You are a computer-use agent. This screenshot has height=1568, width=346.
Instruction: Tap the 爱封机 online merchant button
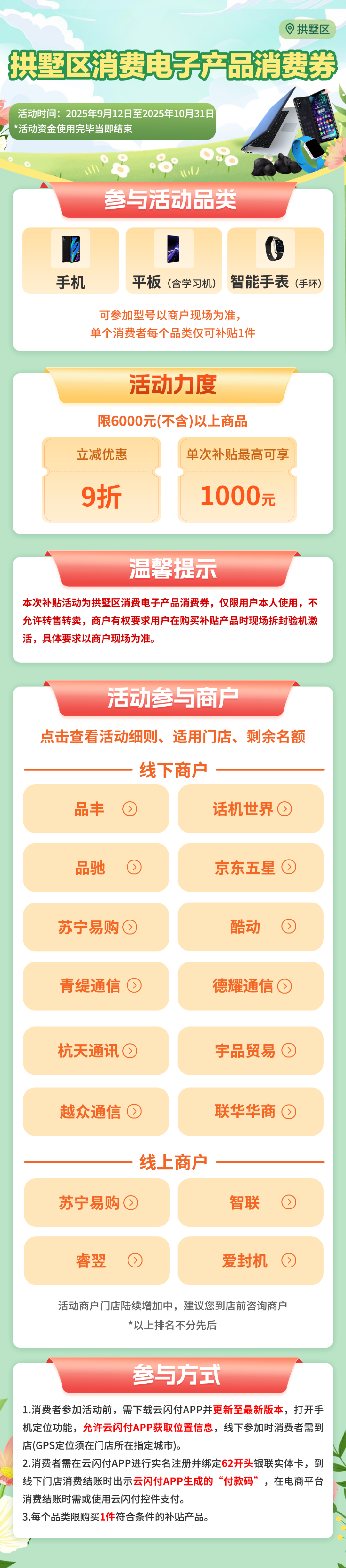[251, 1261]
